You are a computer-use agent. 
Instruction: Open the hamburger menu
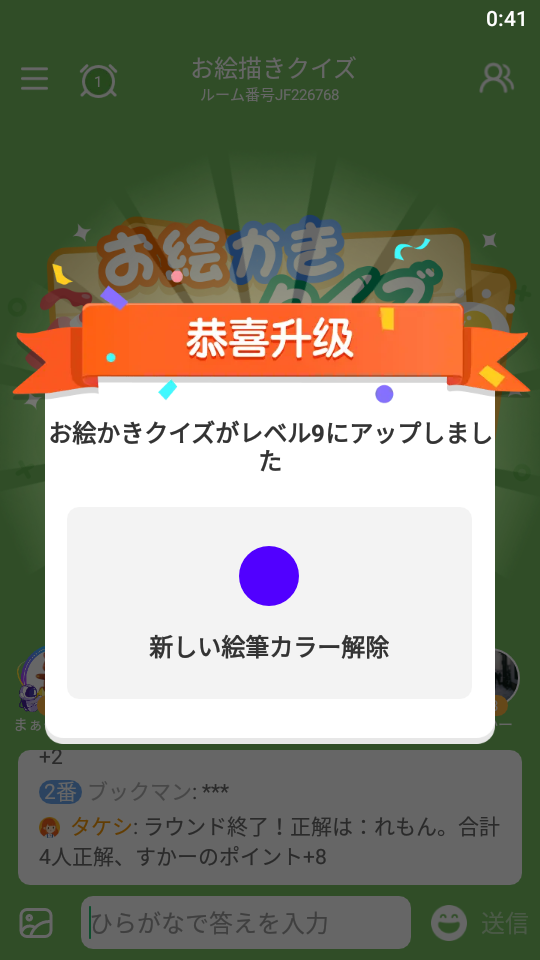[34, 78]
